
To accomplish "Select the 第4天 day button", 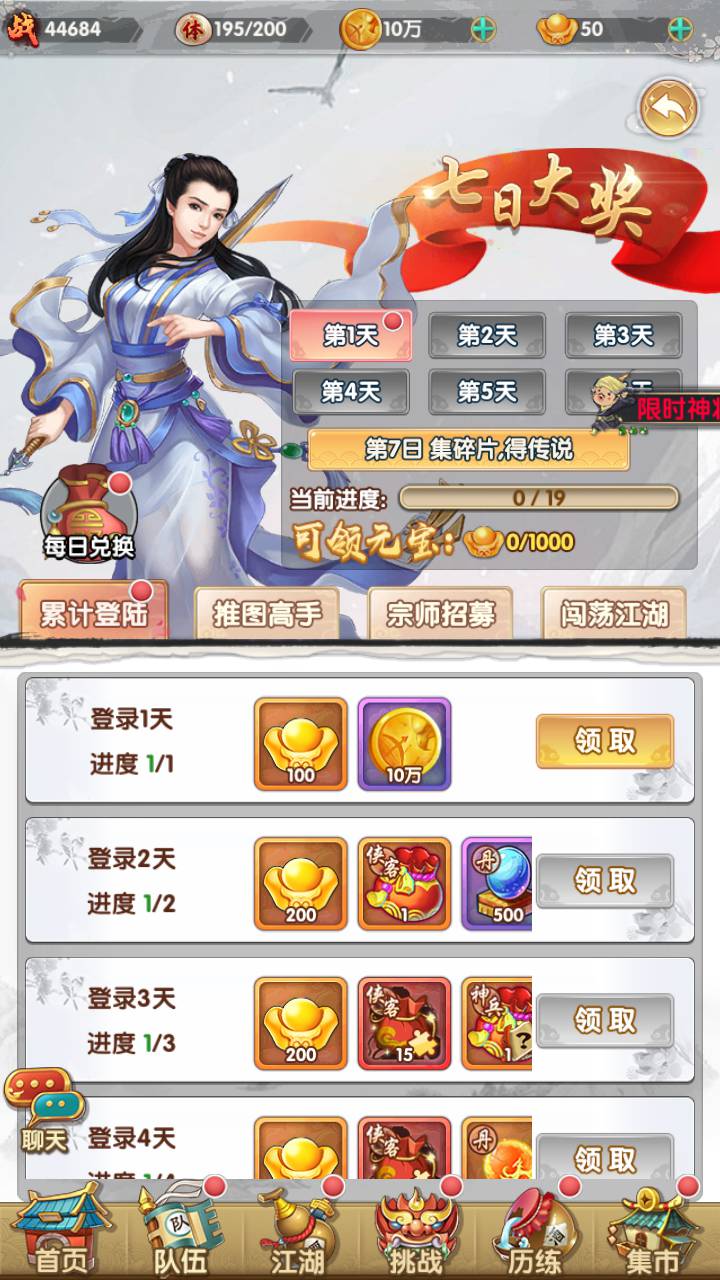I will point(351,392).
